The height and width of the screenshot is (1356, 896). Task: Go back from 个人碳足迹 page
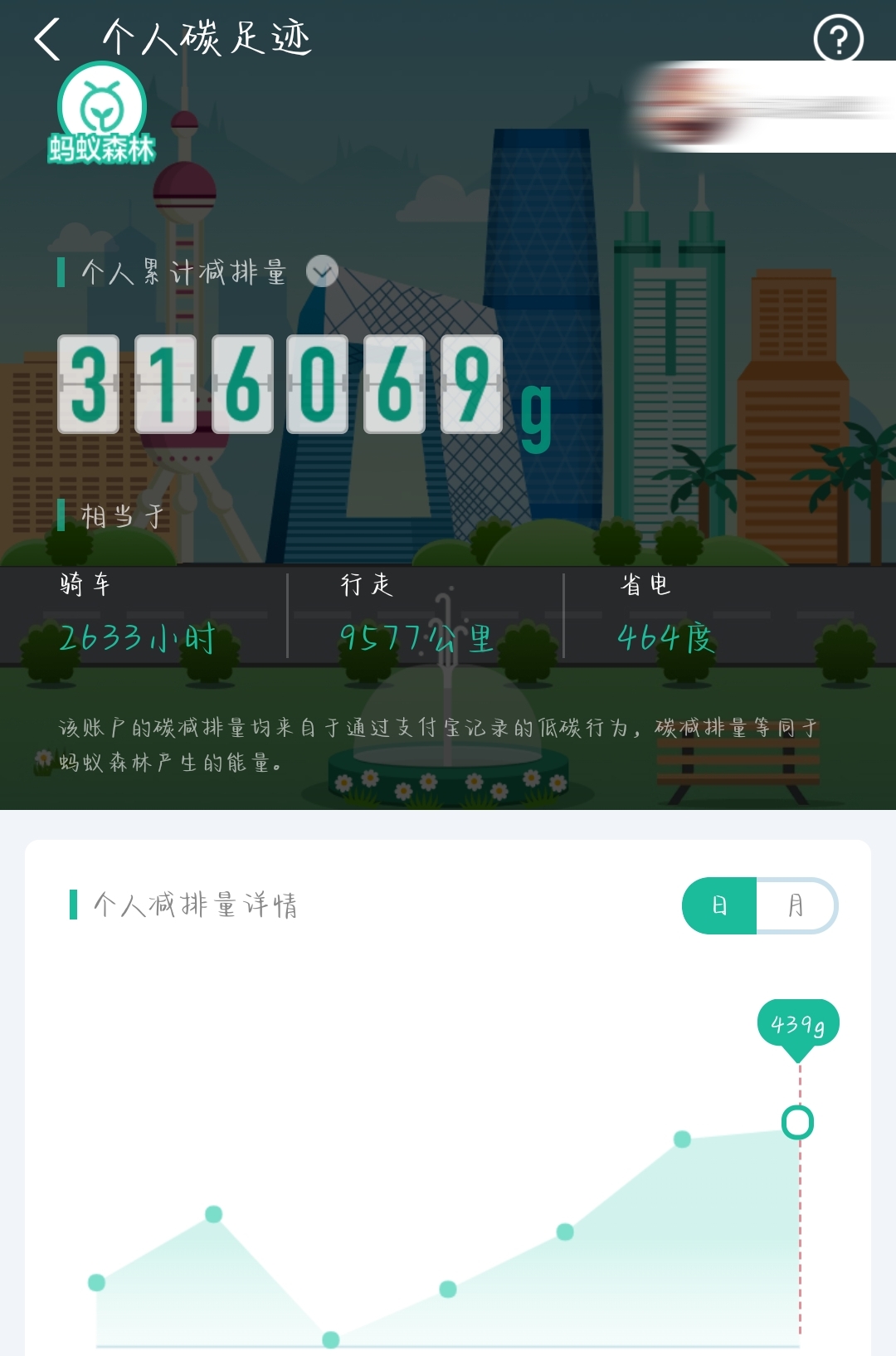coord(48,39)
